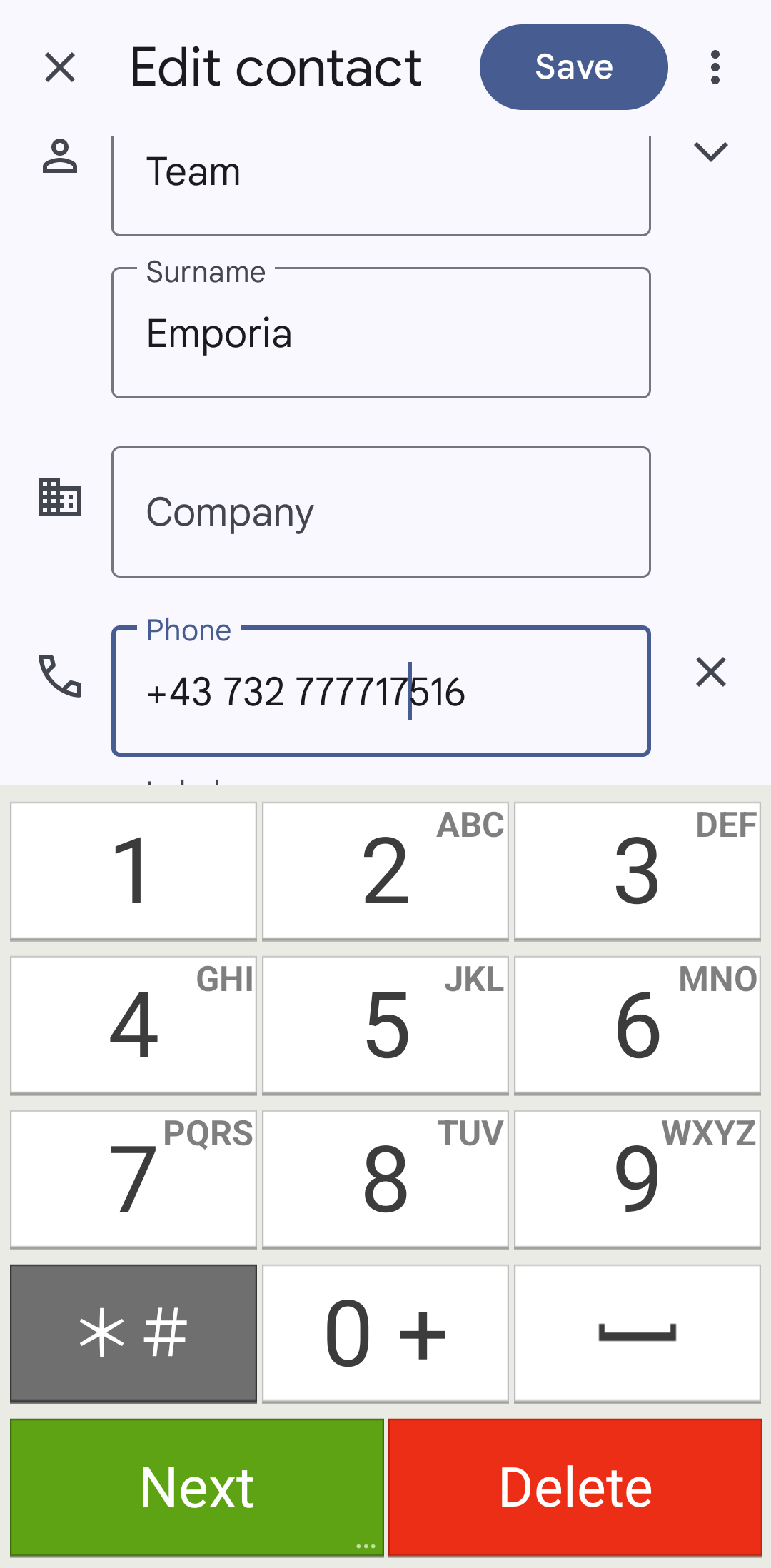The width and height of the screenshot is (771, 1568).
Task: Close the Edit contact screen
Action: tap(60, 68)
